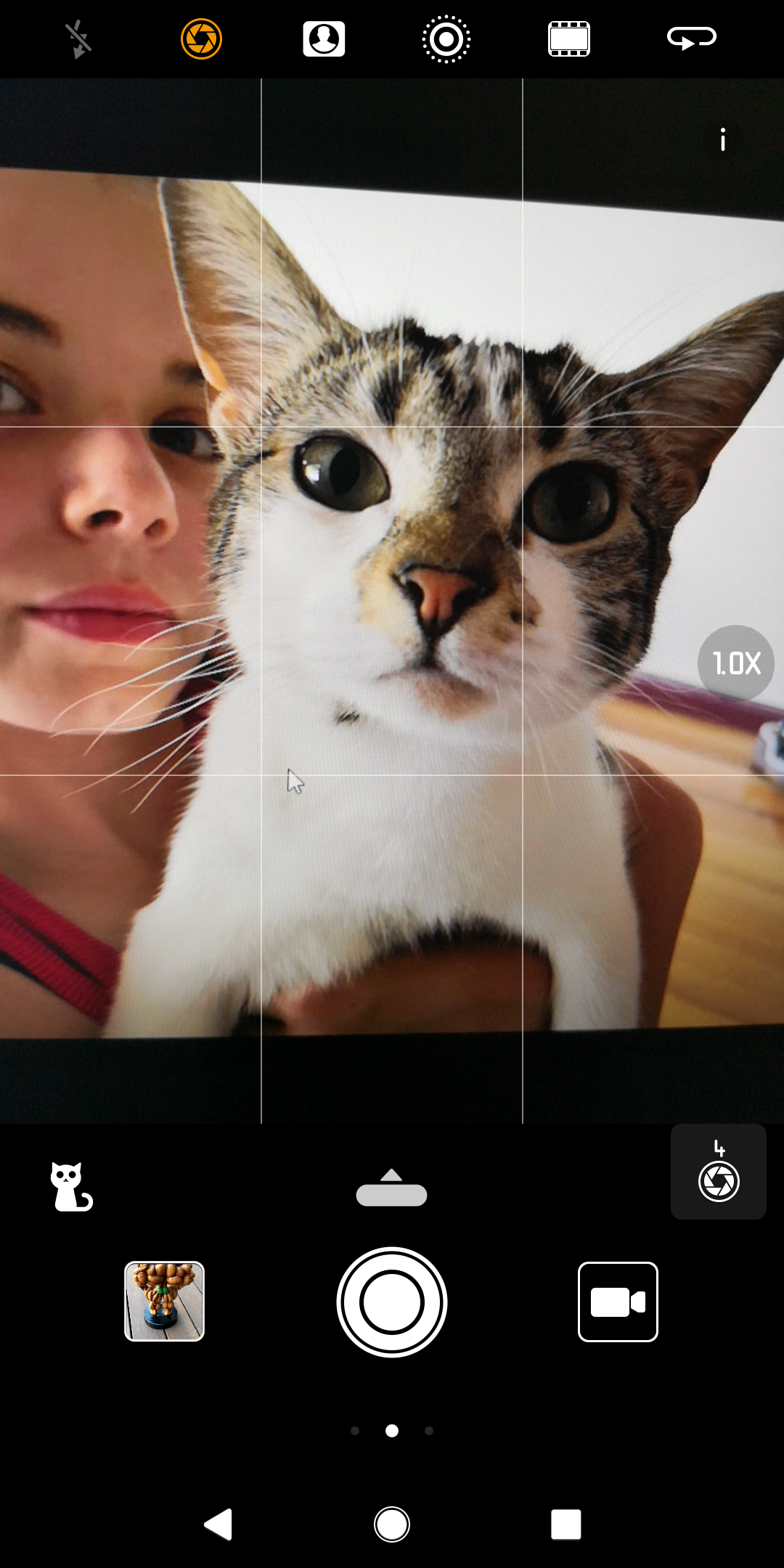Viewport: 784px width, 1568px height.
Task: Tap the cat scene recognition icon
Action: (70, 1187)
